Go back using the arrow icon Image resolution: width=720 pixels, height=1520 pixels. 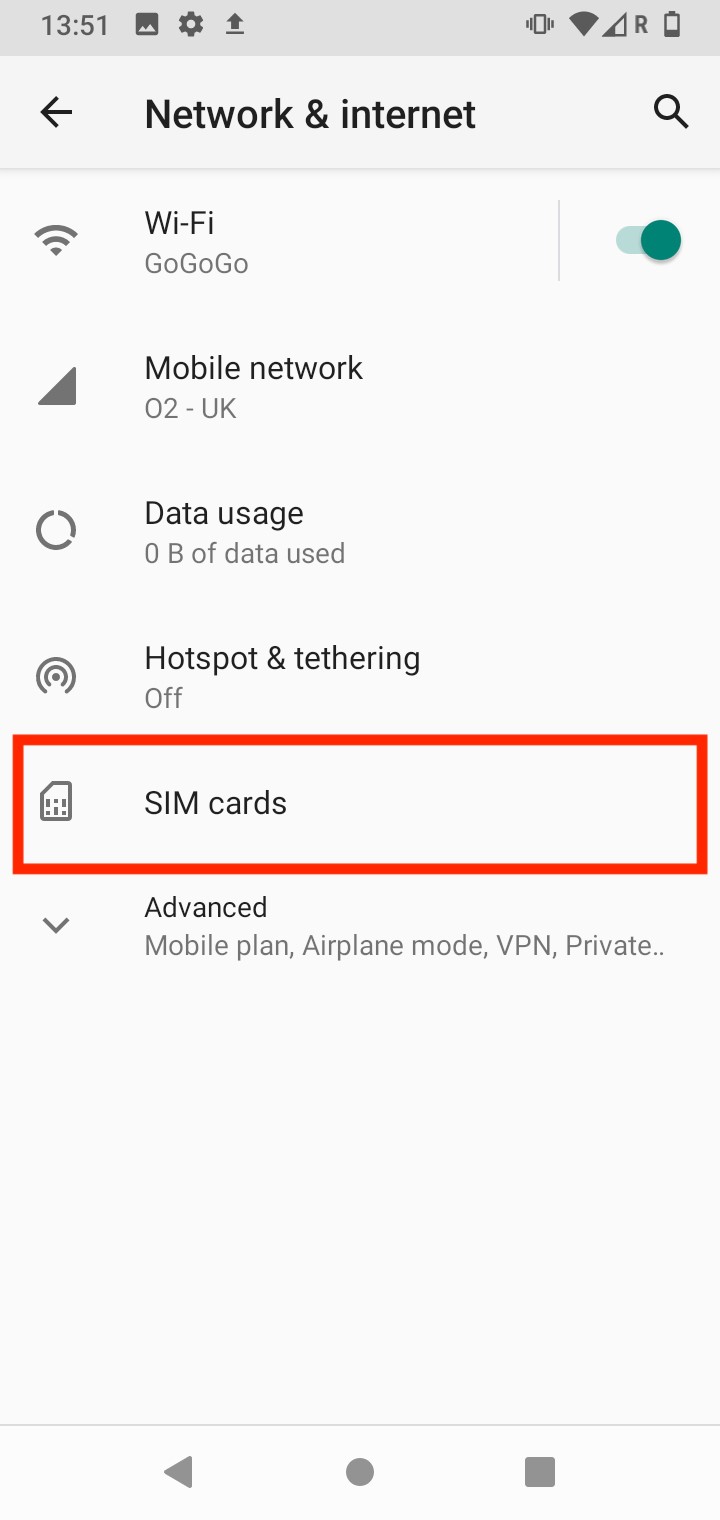[56, 113]
